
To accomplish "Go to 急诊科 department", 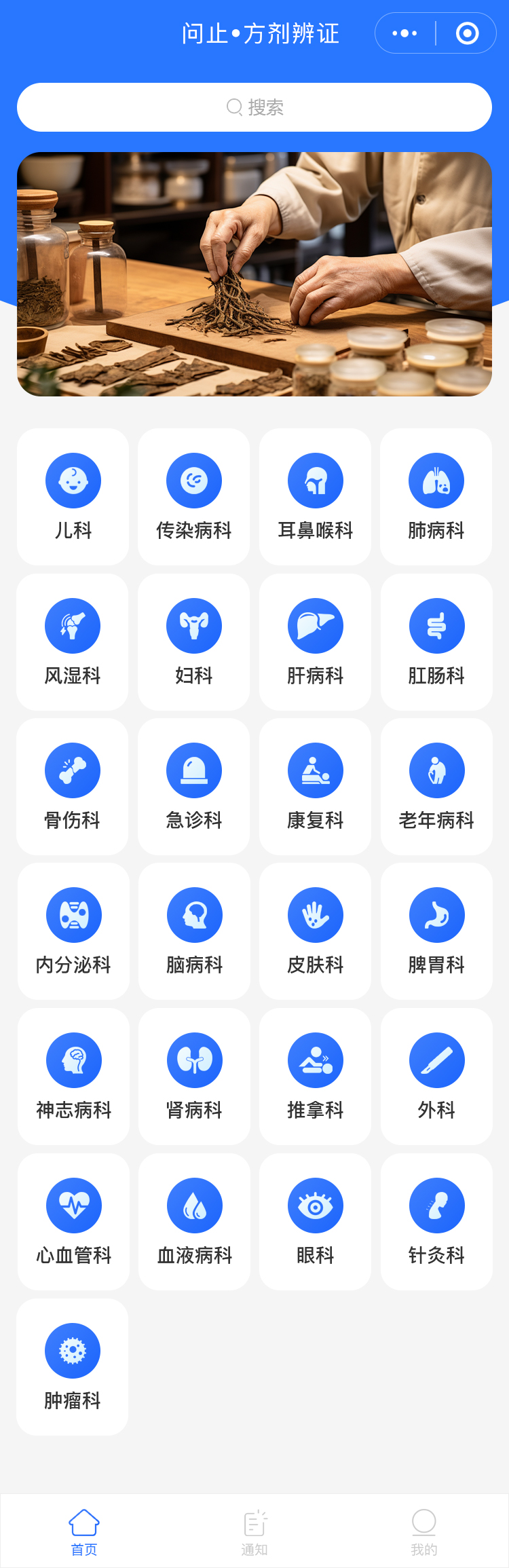I will click(194, 787).
